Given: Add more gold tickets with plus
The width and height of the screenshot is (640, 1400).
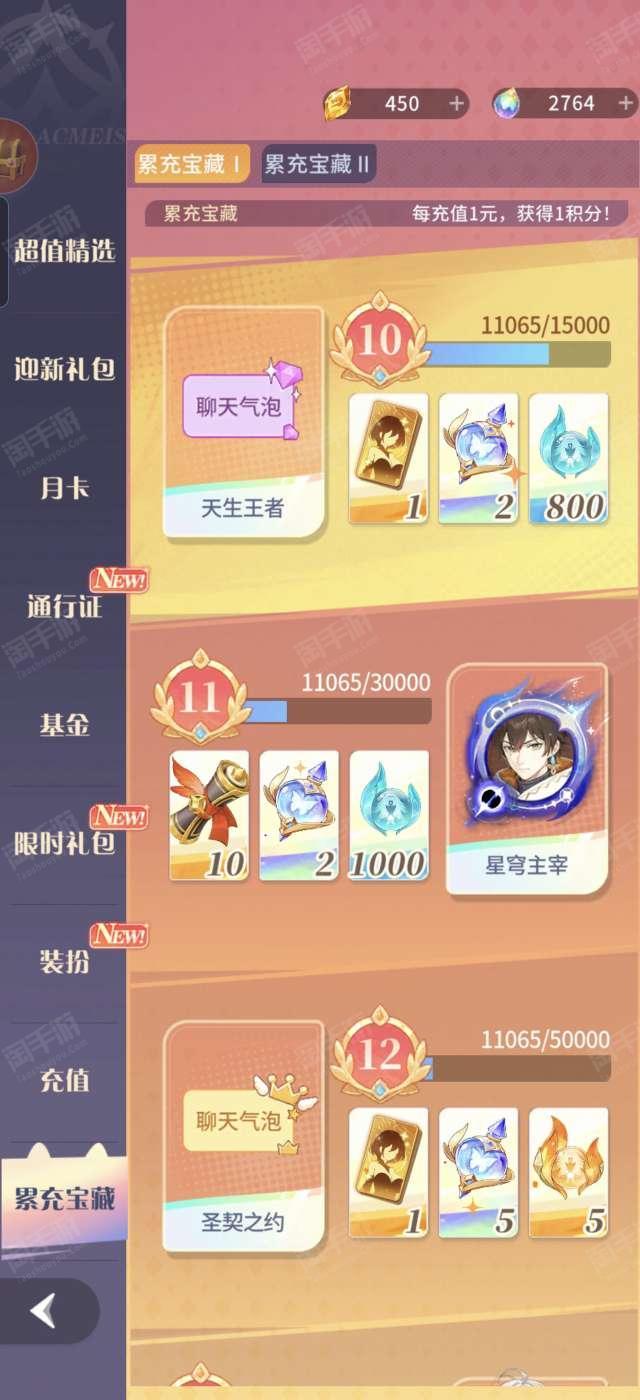Looking at the screenshot, I should click(456, 103).
